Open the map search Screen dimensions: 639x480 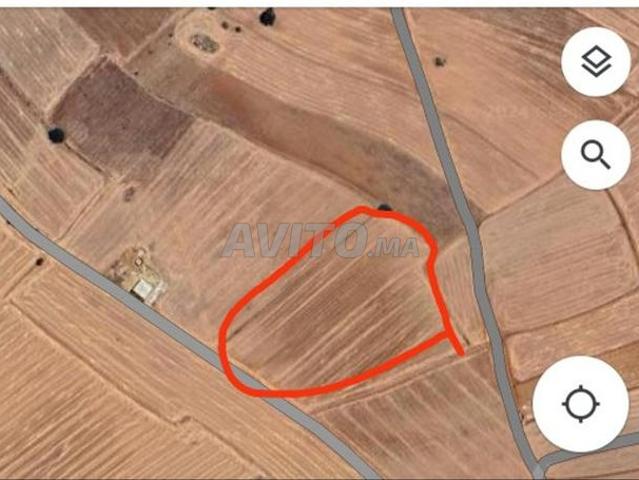click(596, 155)
